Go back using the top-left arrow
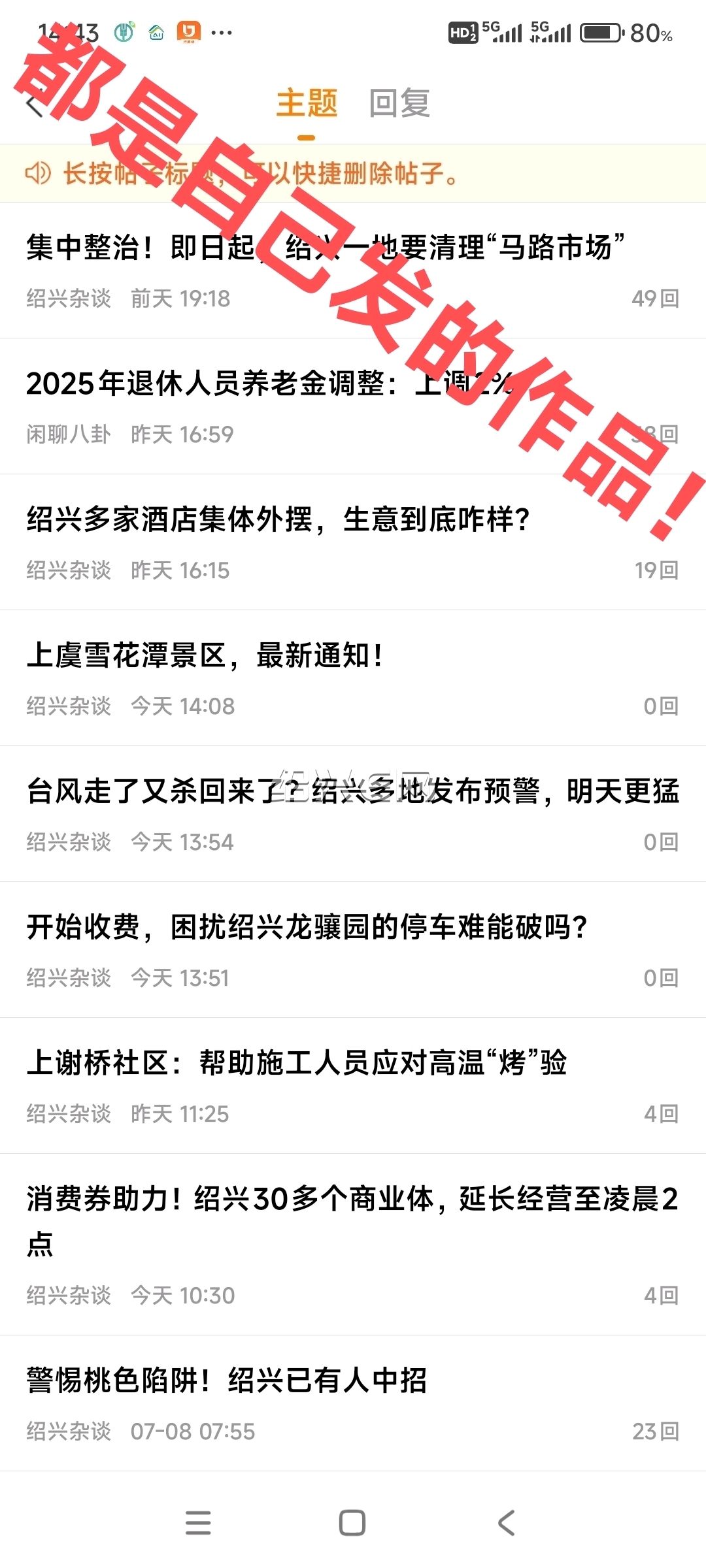 [x=35, y=105]
